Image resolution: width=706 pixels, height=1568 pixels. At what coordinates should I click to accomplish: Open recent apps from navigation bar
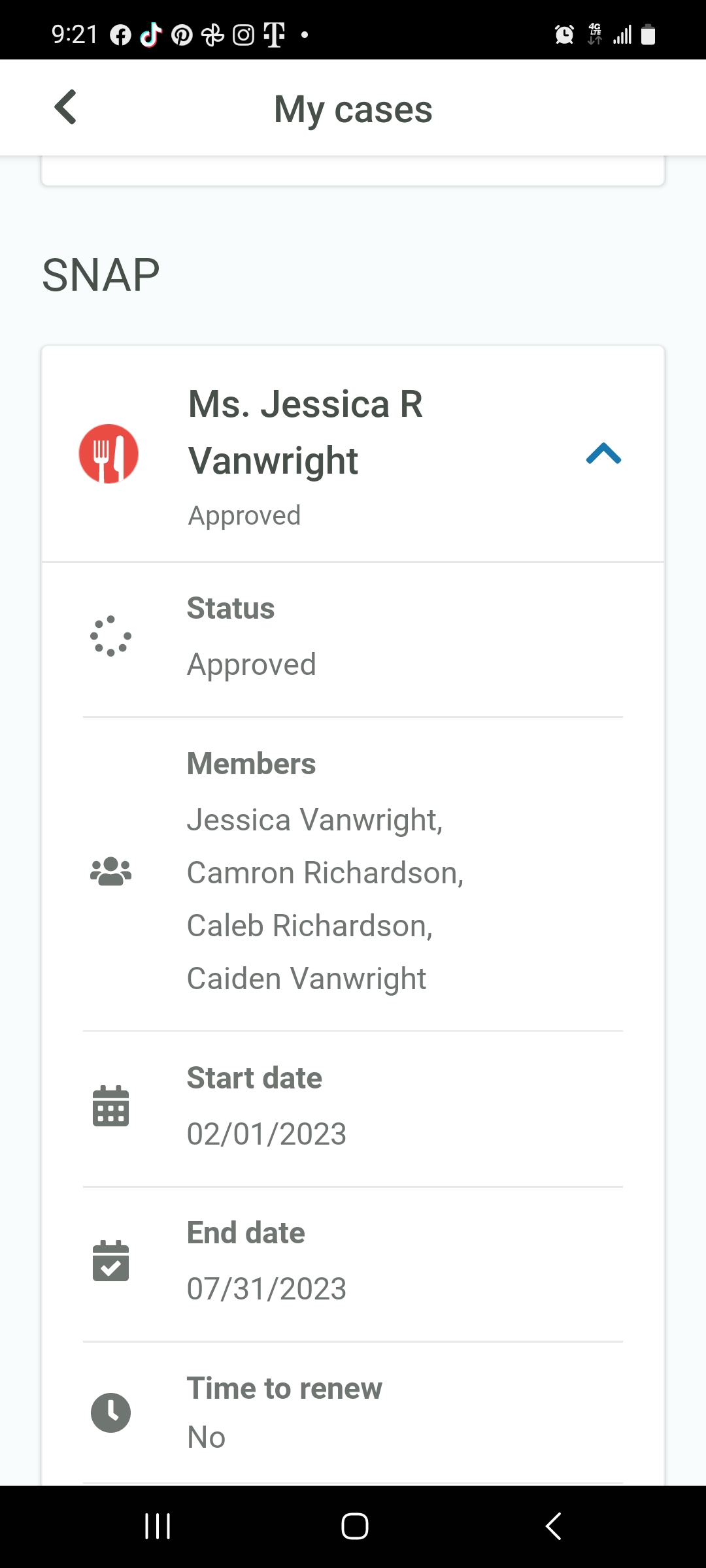tap(158, 1526)
